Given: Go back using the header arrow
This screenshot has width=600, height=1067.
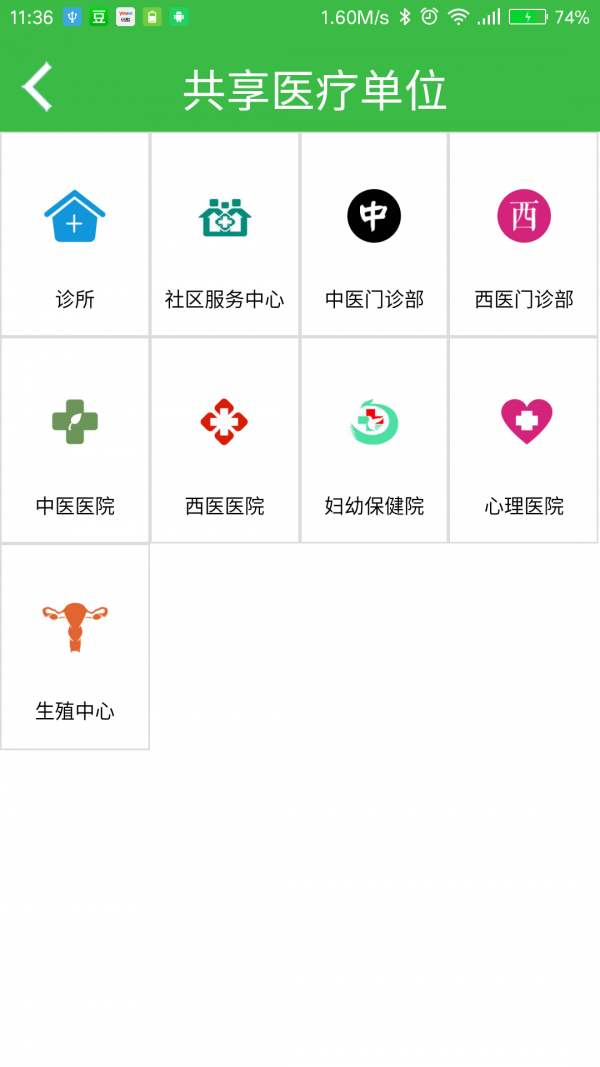Looking at the screenshot, I should coord(37,86).
